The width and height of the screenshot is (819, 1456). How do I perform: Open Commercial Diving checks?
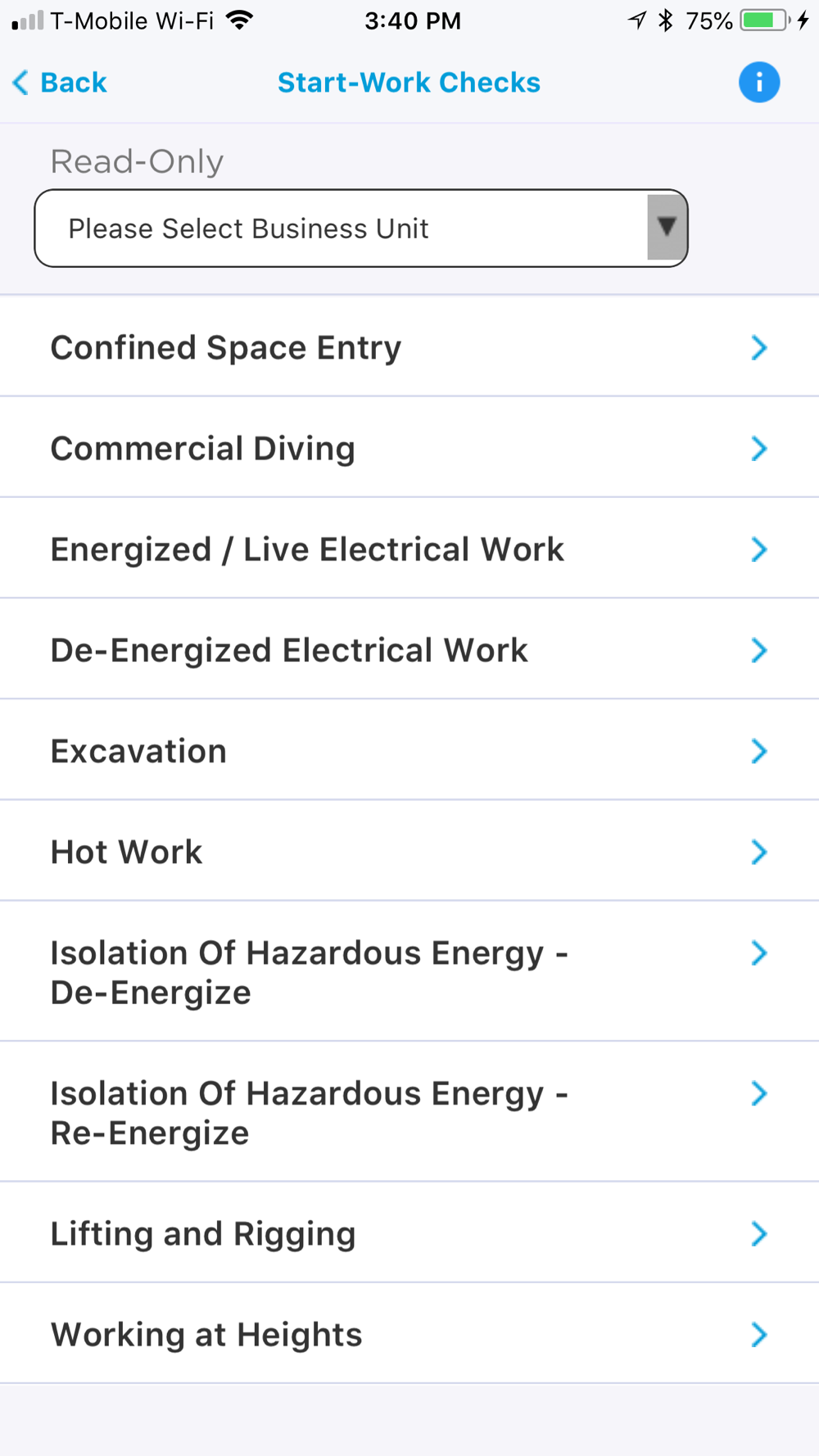[x=409, y=448]
